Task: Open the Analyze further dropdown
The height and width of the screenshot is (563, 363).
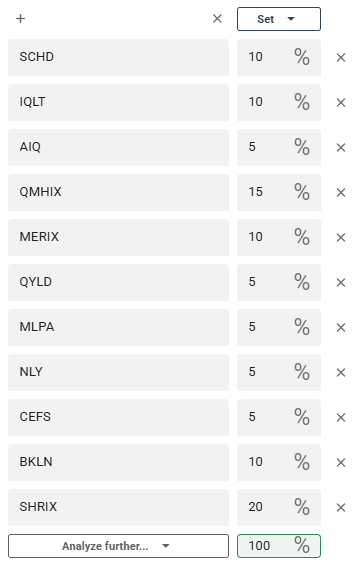Action: (118, 546)
